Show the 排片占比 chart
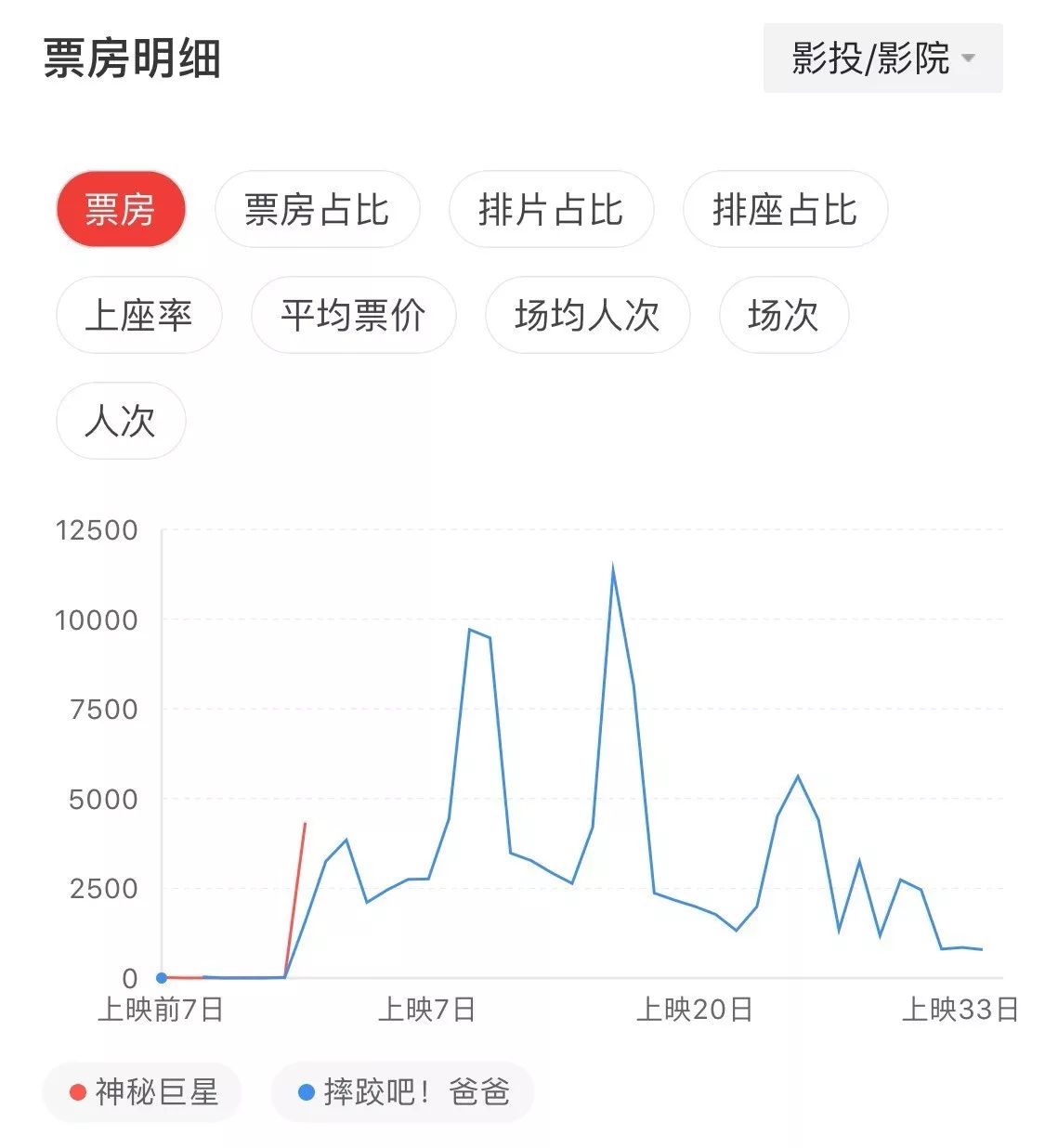 551,209
